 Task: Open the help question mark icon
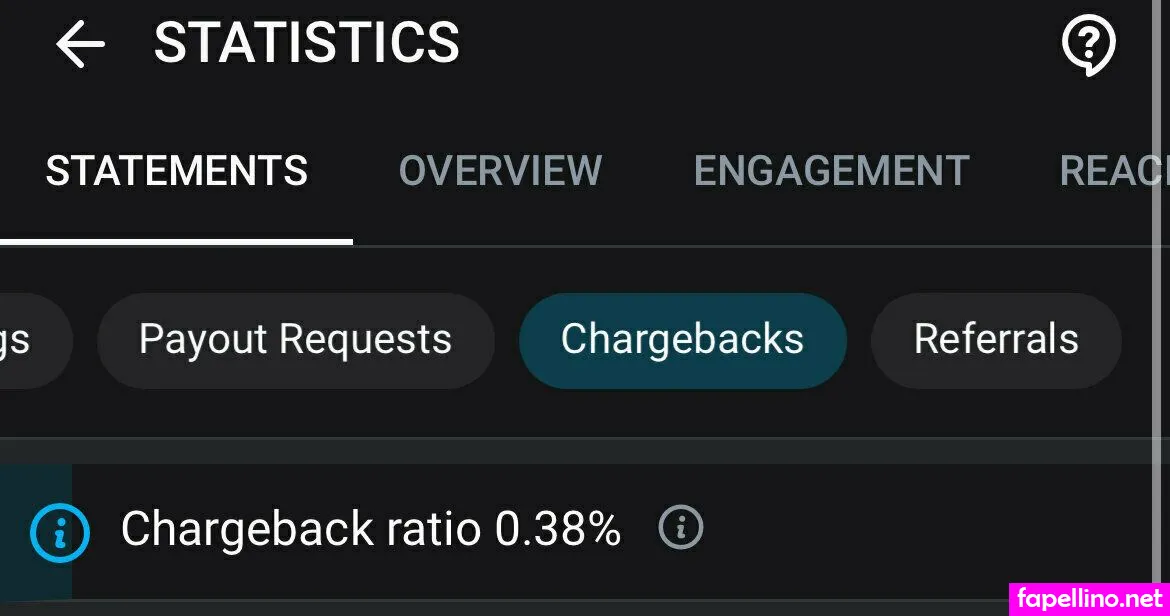point(1088,44)
